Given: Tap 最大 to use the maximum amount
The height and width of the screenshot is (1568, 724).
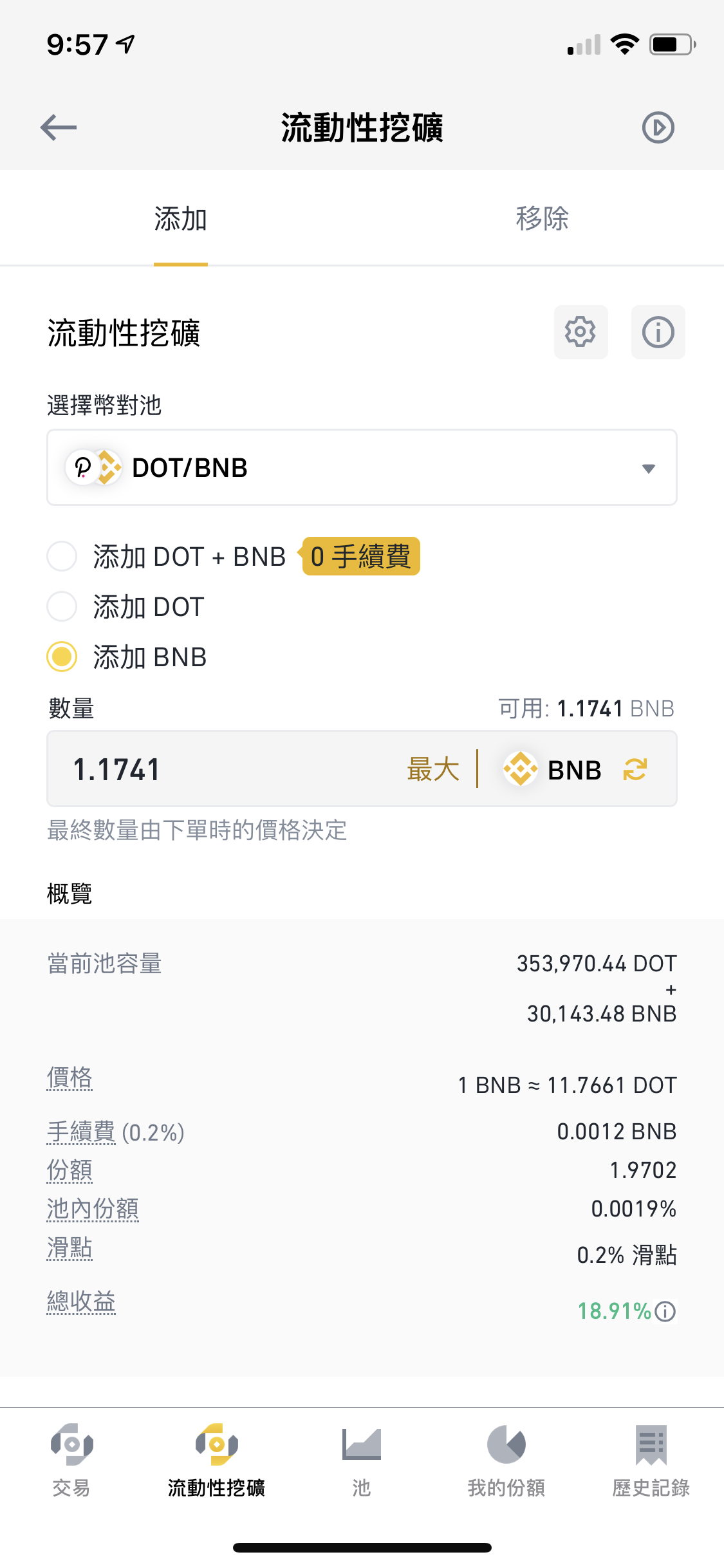Looking at the screenshot, I should 433,769.
